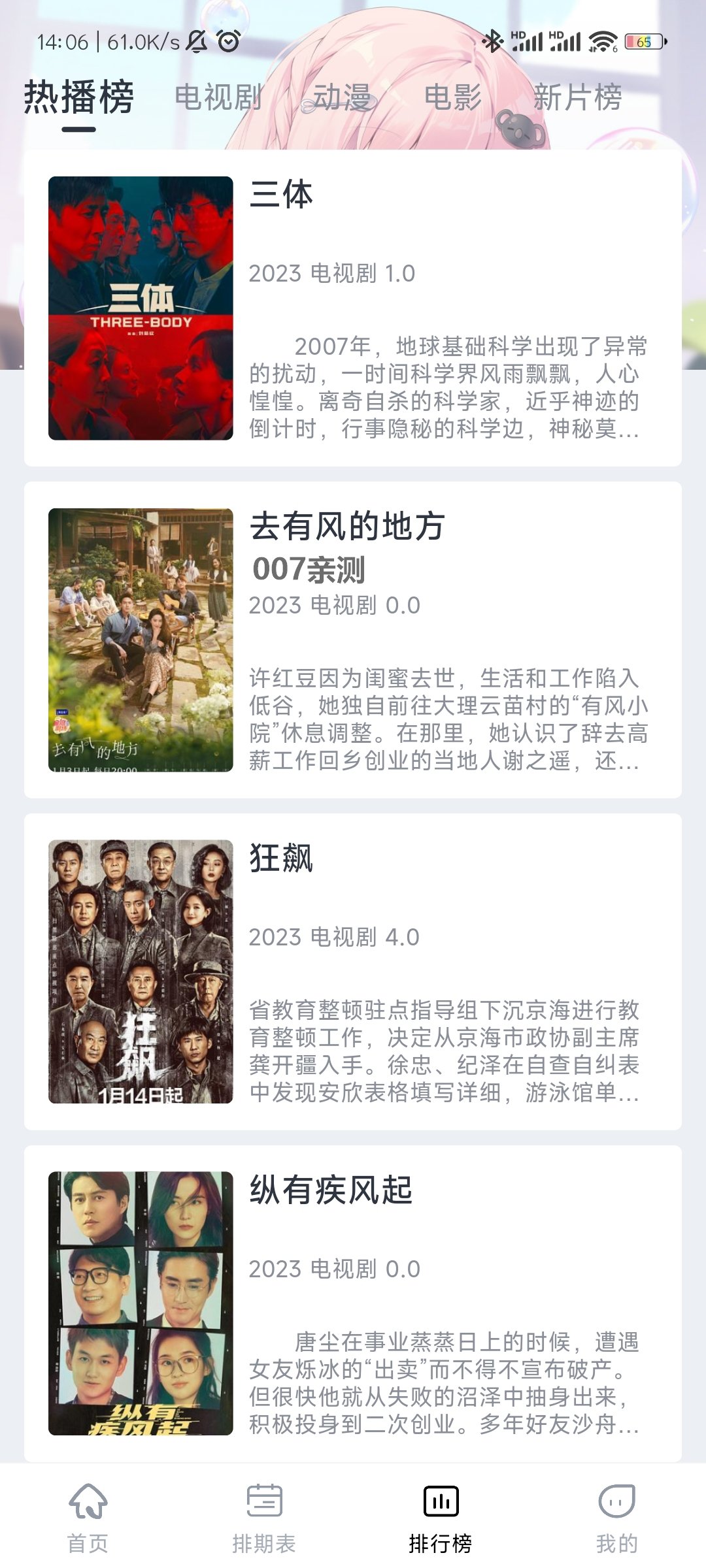Open the 去有风的地方 show card

click(353, 640)
